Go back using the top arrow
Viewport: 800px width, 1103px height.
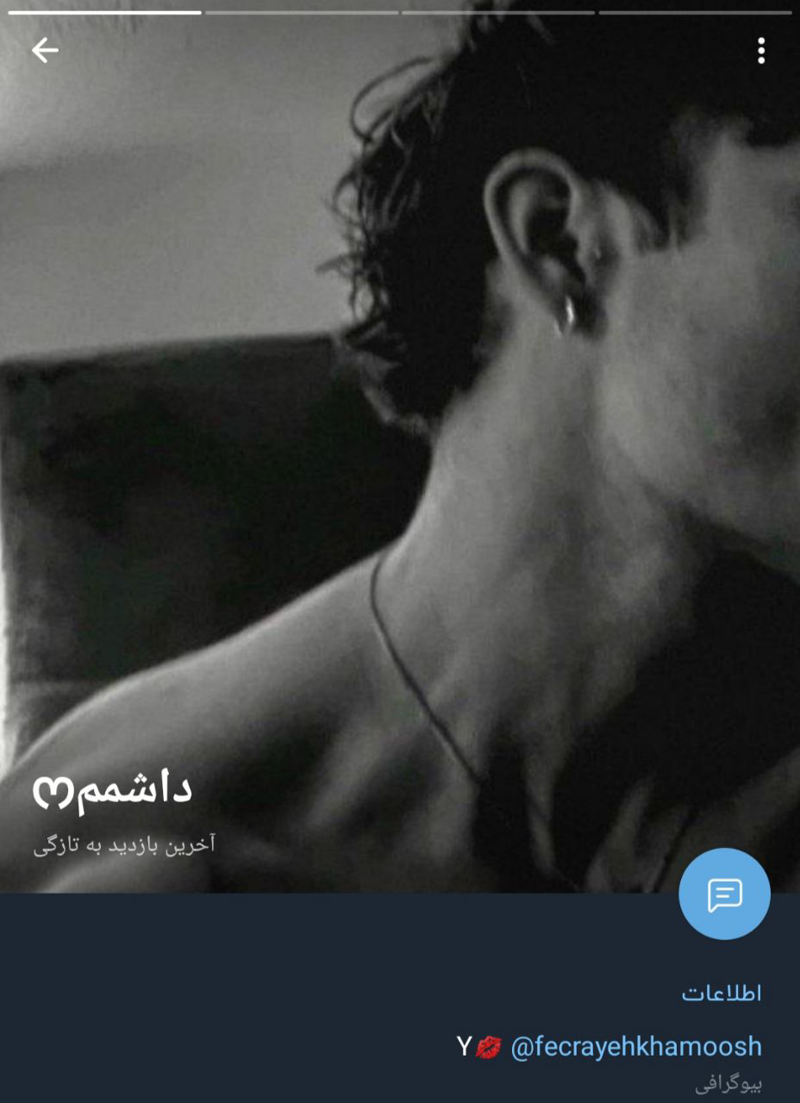pos(45,50)
